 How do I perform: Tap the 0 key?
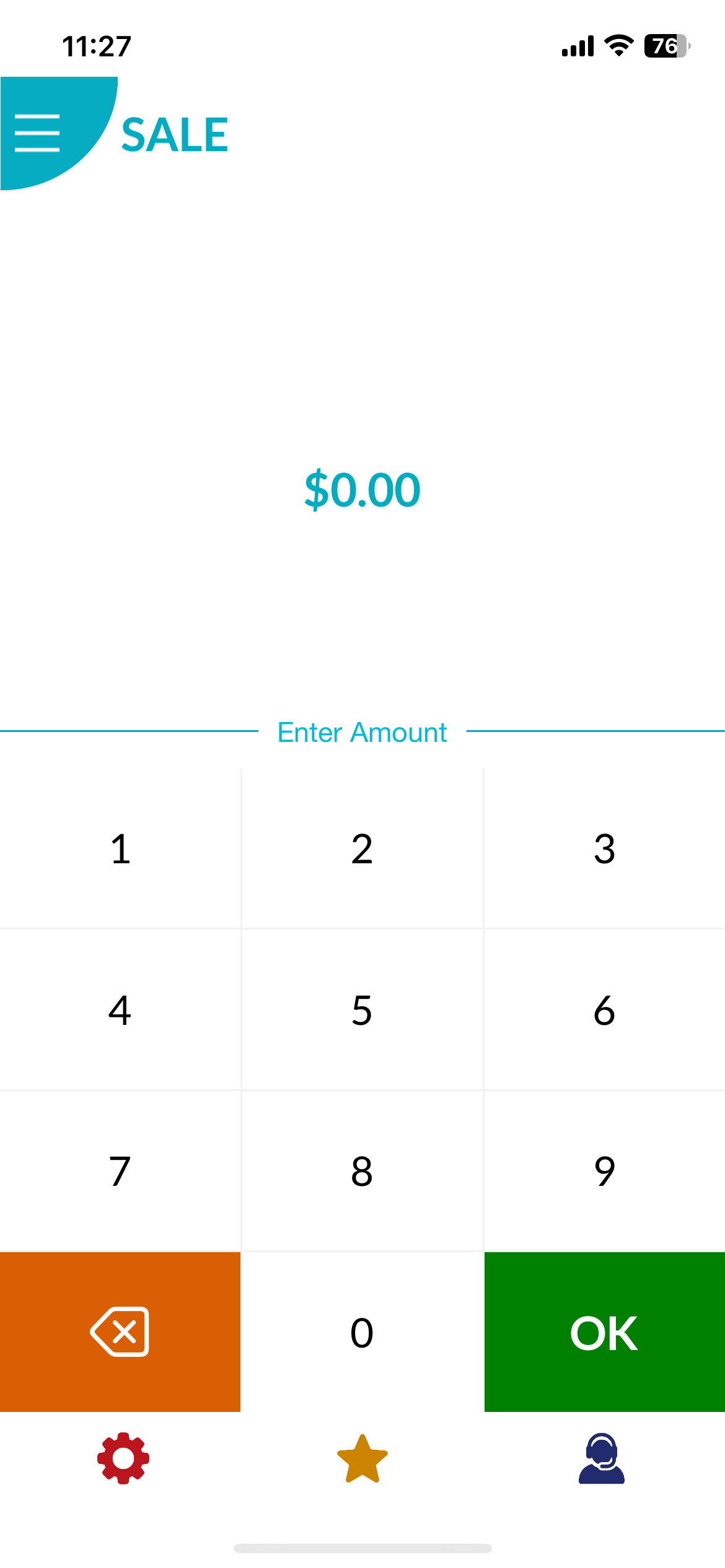coord(362,1332)
